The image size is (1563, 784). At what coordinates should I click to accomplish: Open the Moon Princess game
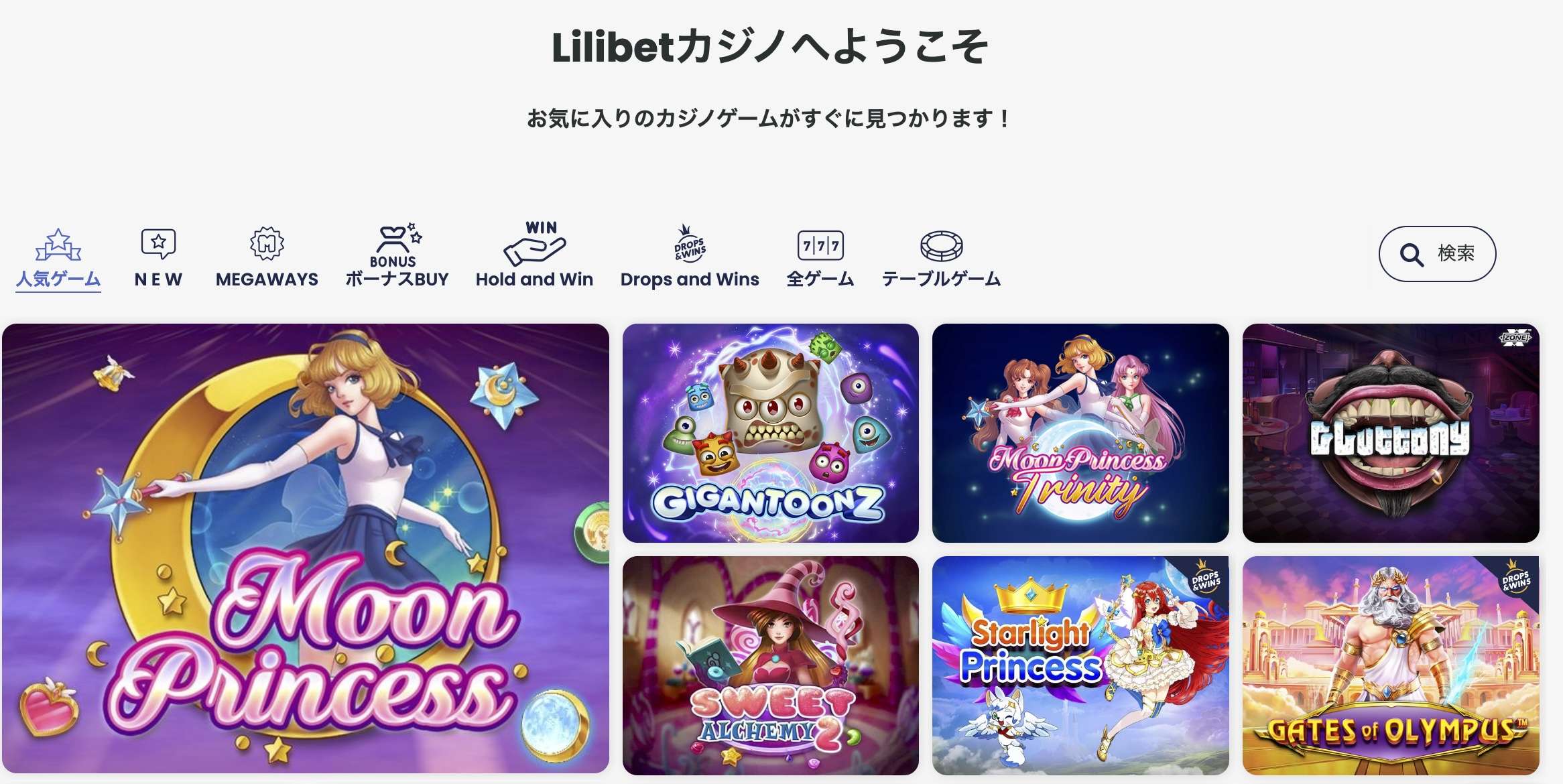[306, 548]
